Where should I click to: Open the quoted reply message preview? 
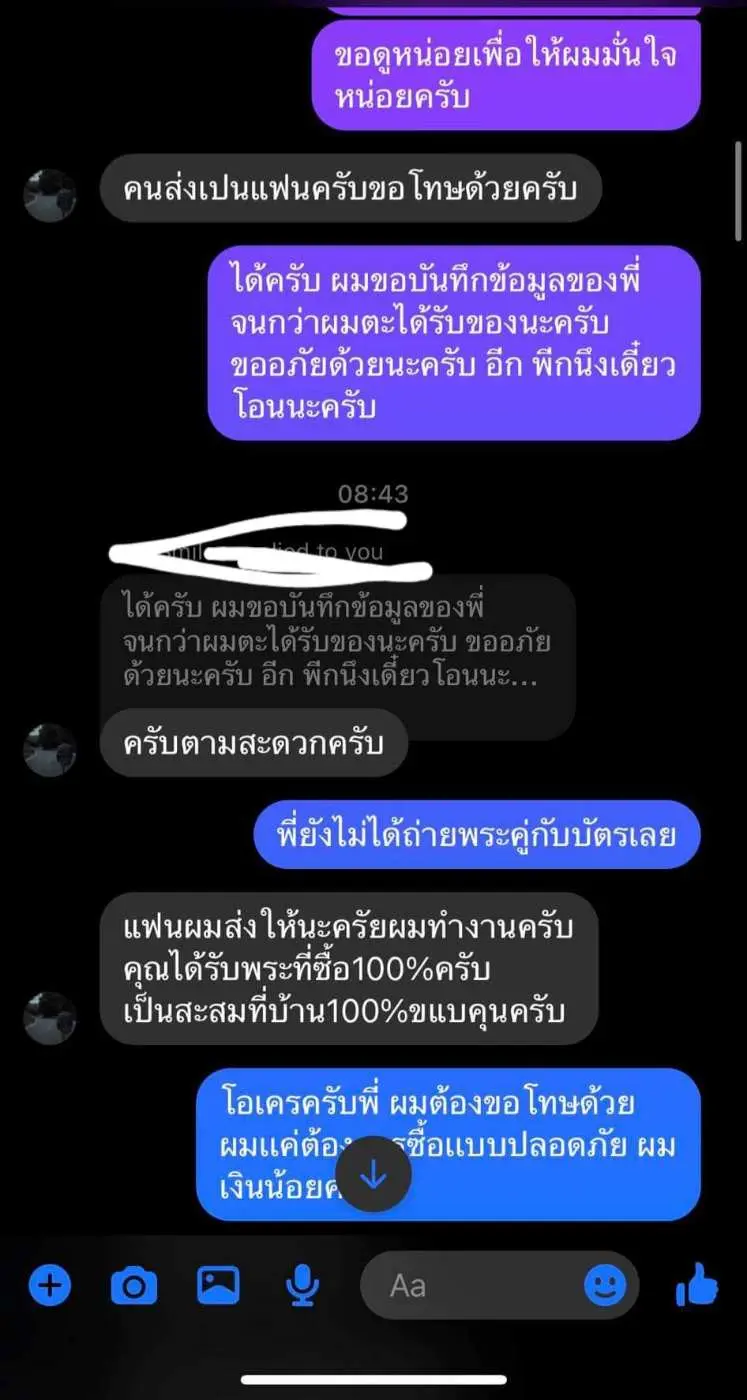coord(337,642)
